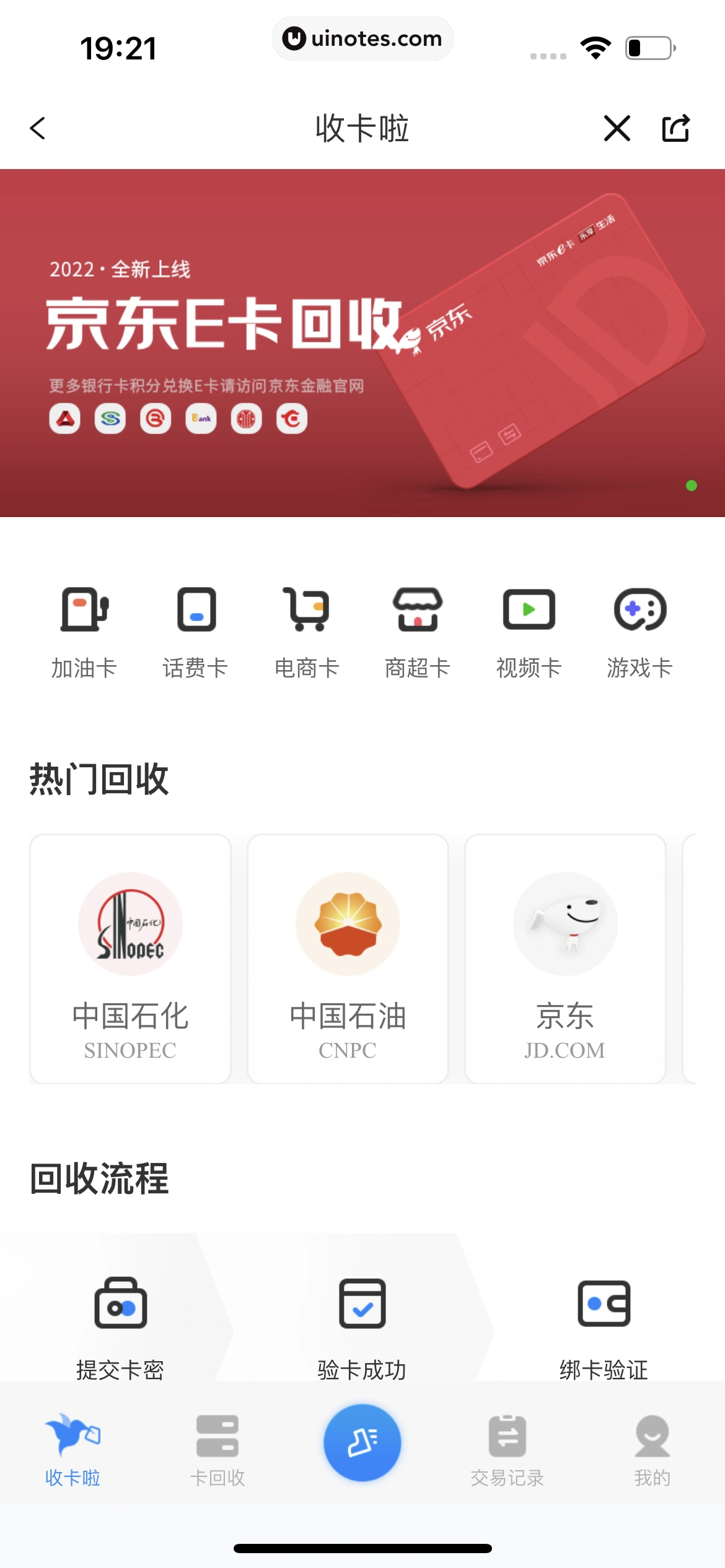Image resolution: width=725 pixels, height=1568 pixels.
Task: Tap the back arrow to go back
Action: point(38,129)
